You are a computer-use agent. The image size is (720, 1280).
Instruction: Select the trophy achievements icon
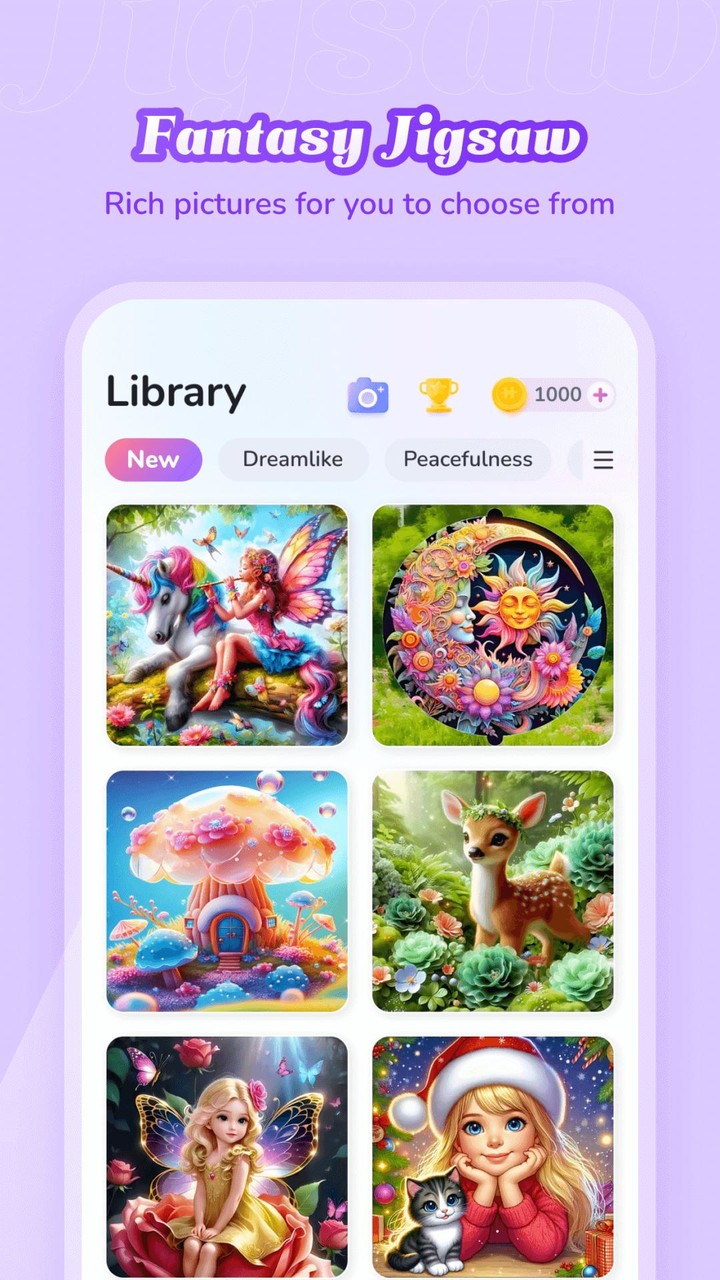438,395
